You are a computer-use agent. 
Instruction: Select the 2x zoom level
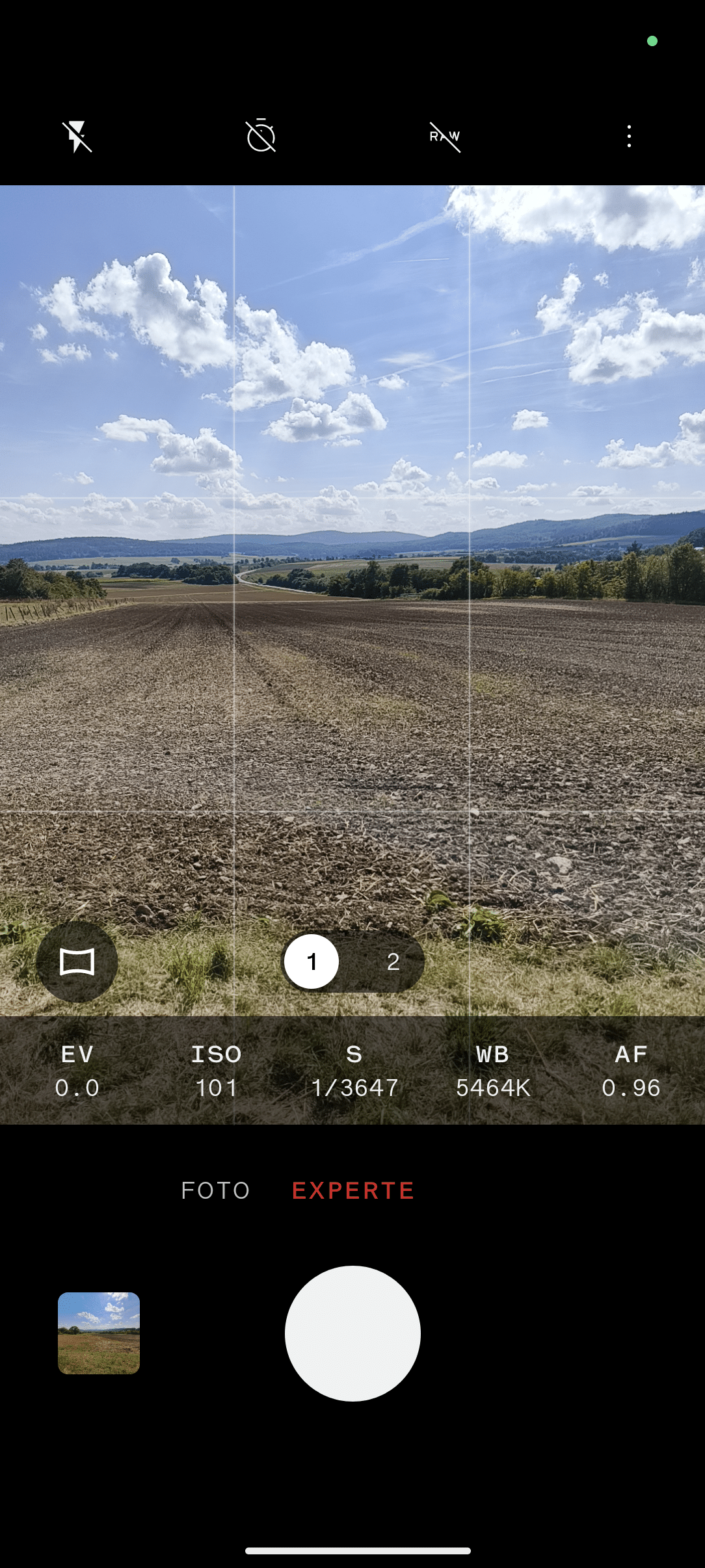393,961
